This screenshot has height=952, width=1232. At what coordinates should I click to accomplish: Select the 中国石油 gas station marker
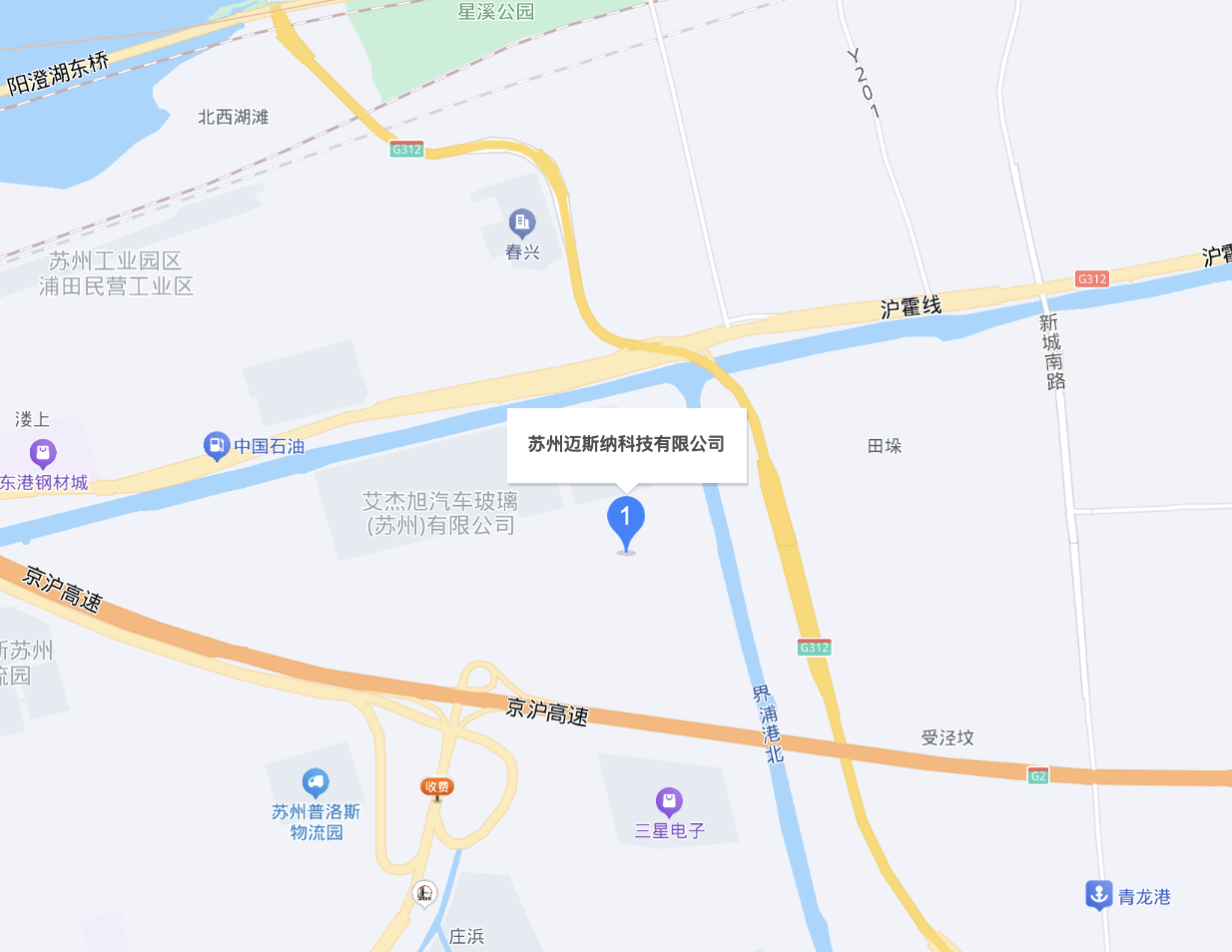pos(217,446)
